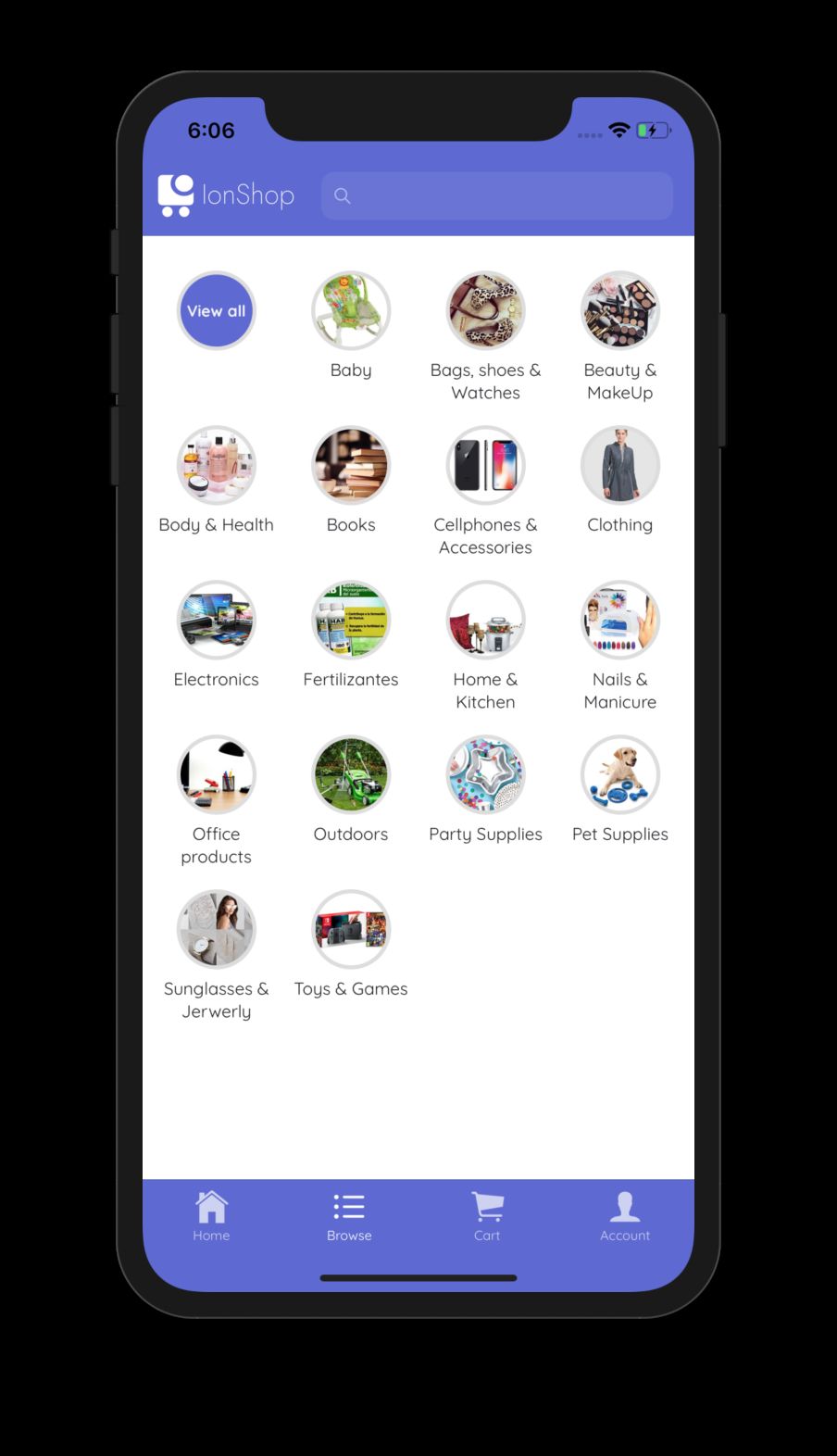Select the Office products category
Image resolution: width=837 pixels, height=1456 pixels.
click(x=217, y=775)
